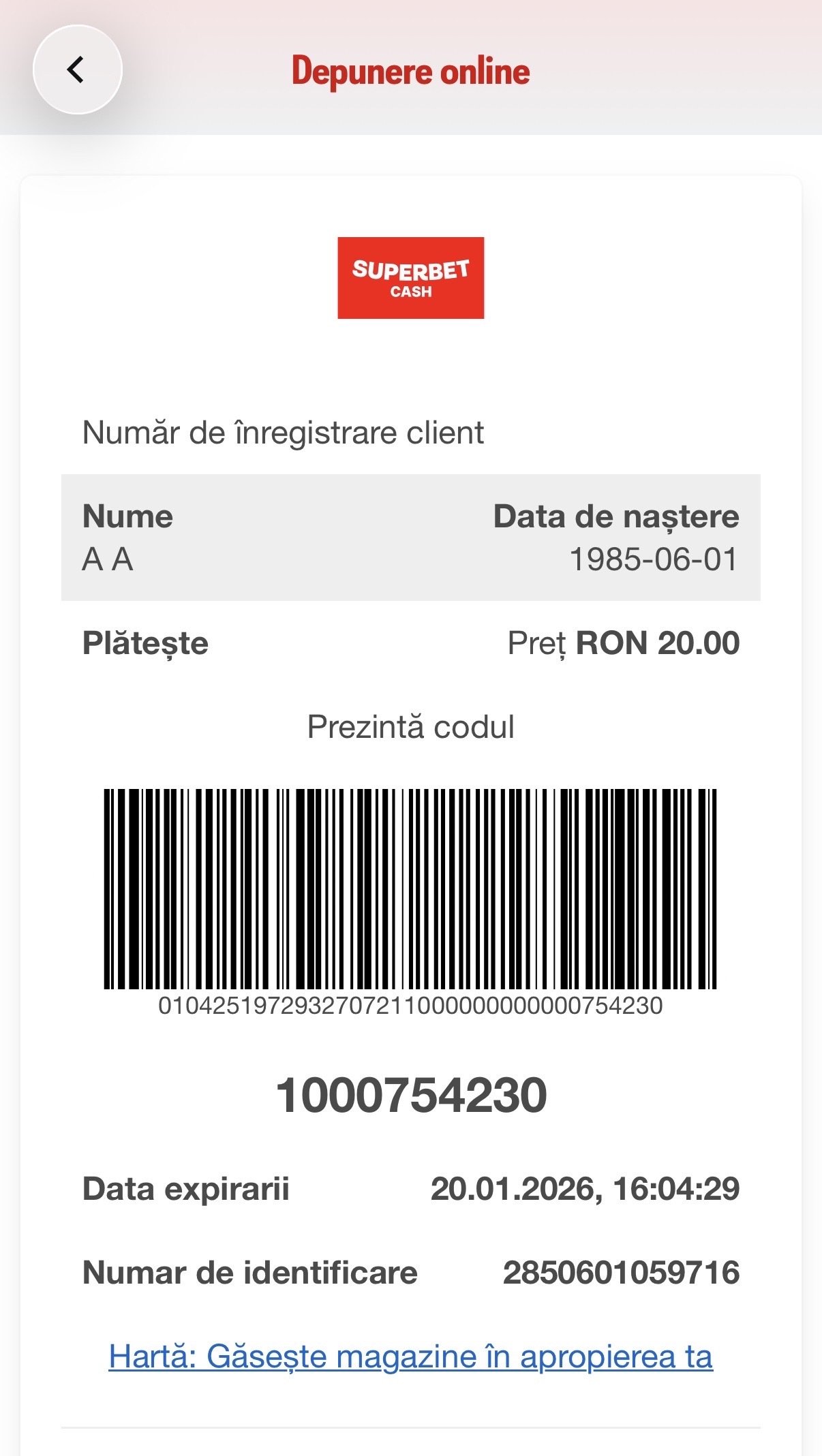Click the Plătește label
822x1456 pixels.
click(x=144, y=641)
